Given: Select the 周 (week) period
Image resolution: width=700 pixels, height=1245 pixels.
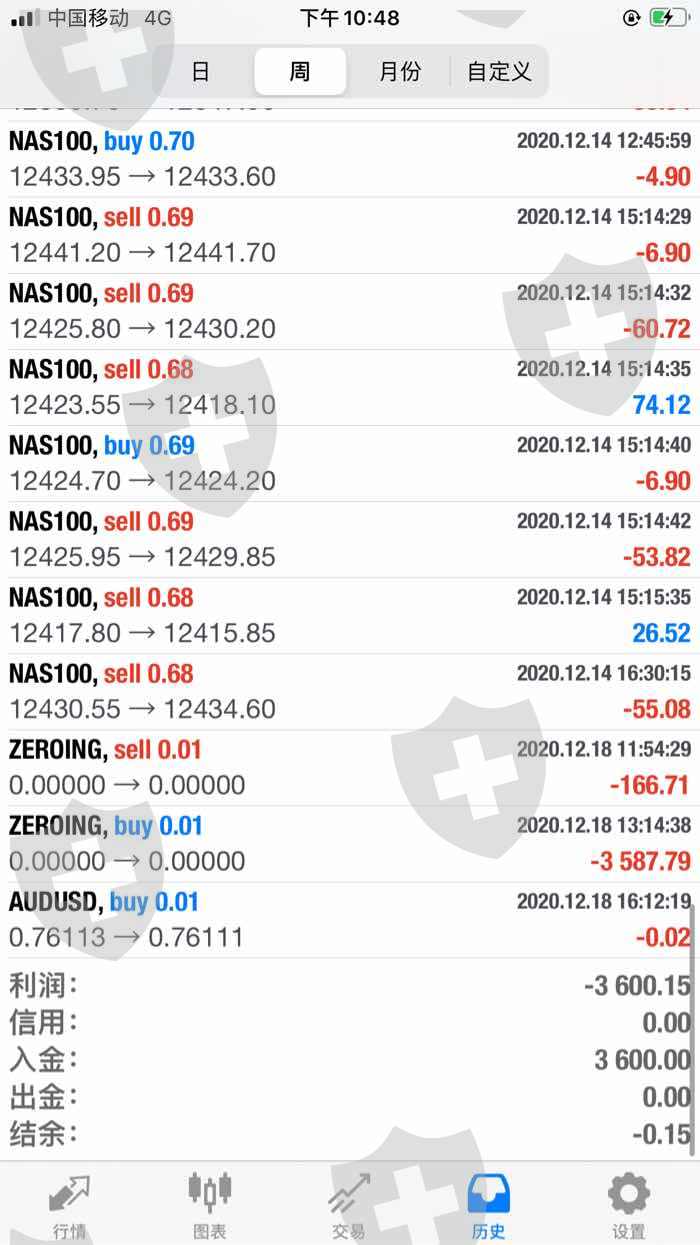Looking at the screenshot, I should click(x=300, y=72).
